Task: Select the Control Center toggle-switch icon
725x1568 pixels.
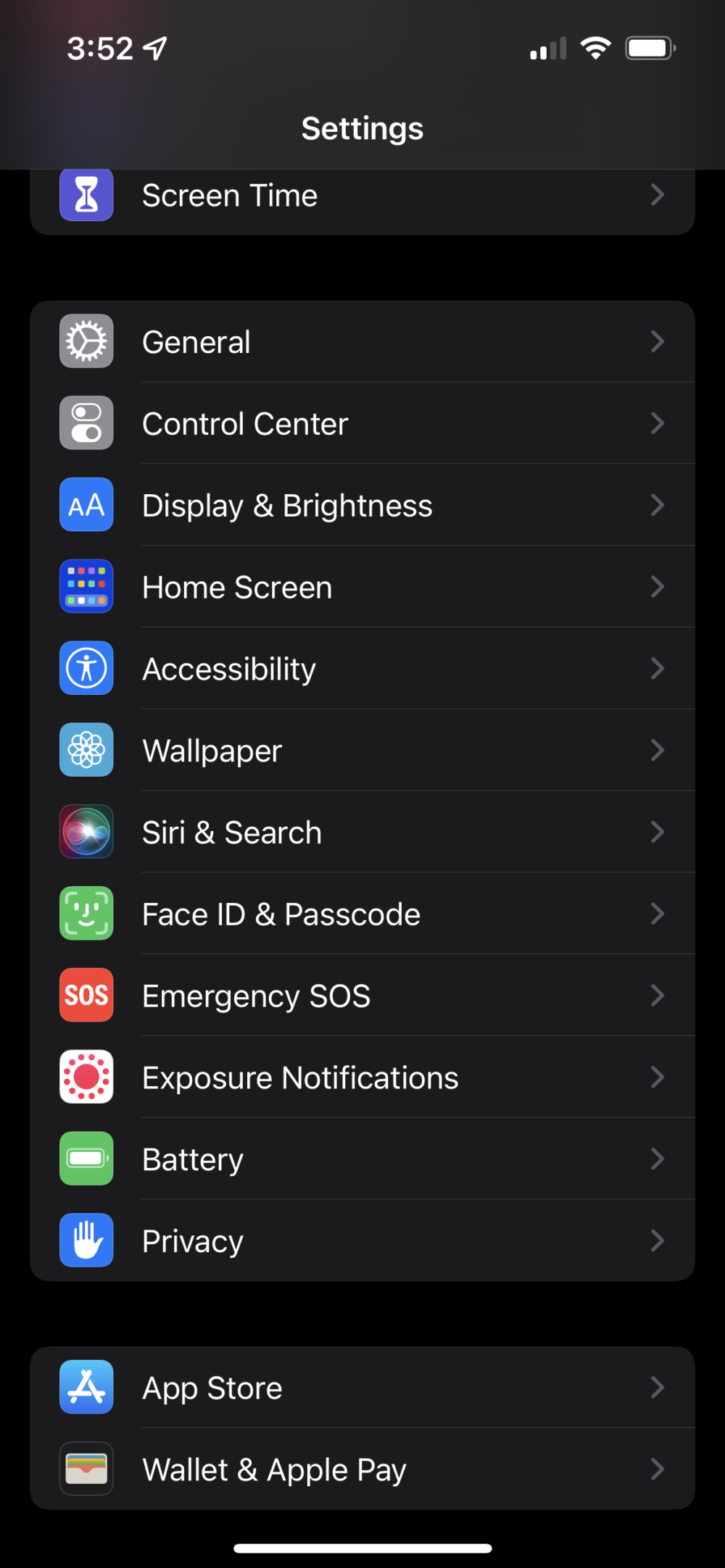Action: click(86, 422)
